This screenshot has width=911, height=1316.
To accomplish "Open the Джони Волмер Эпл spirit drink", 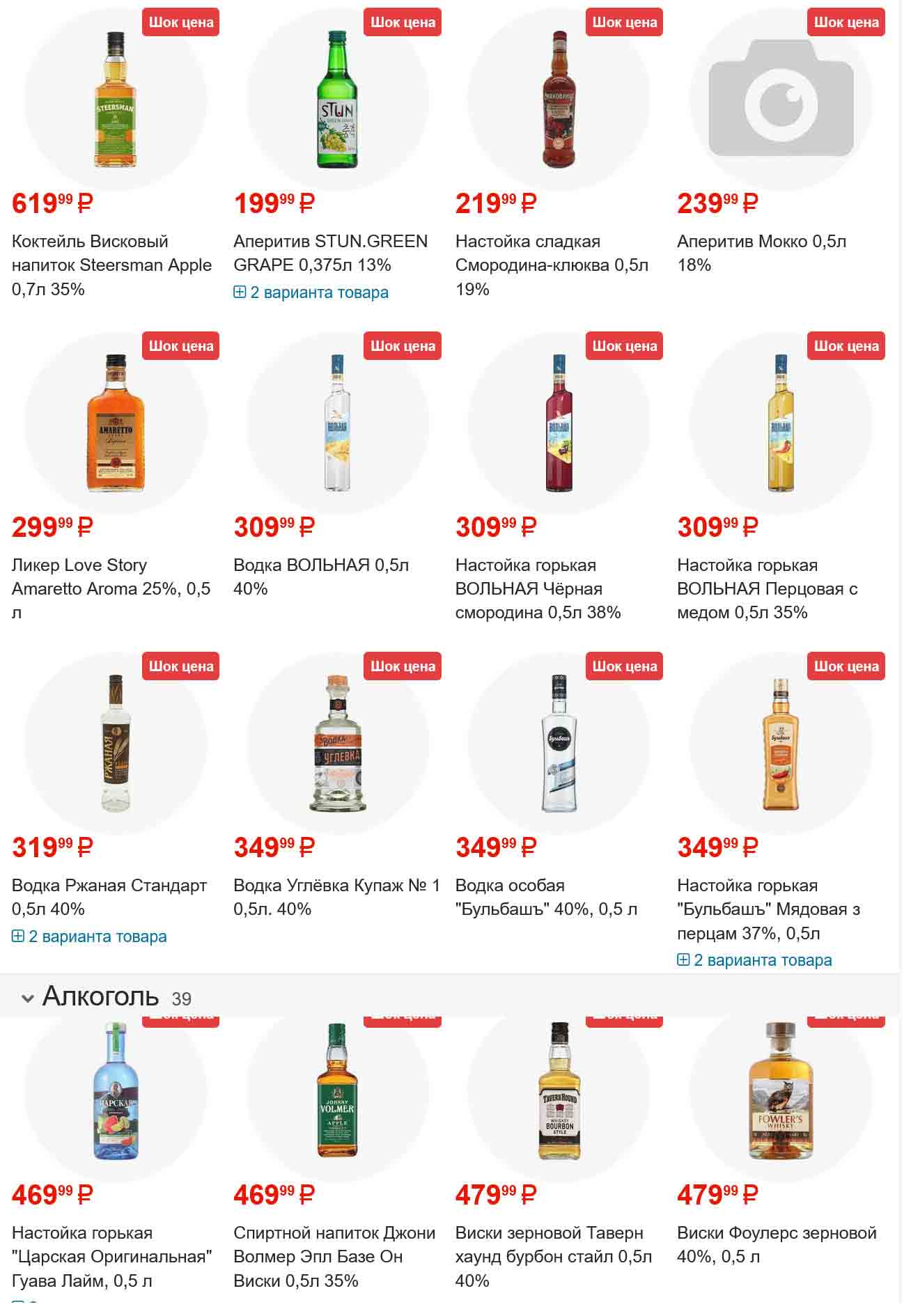I will 334,1257.
